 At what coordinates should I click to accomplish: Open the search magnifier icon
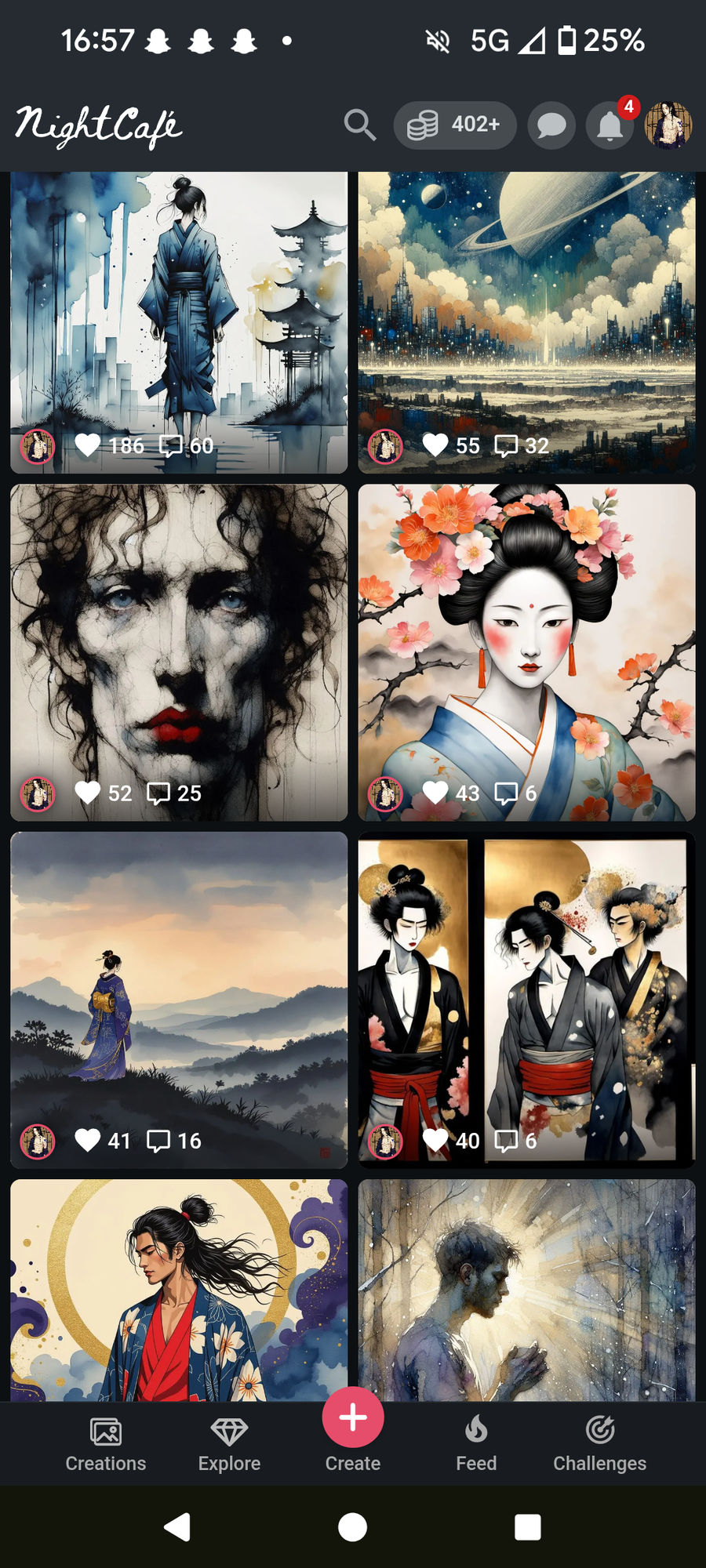coord(360,125)
